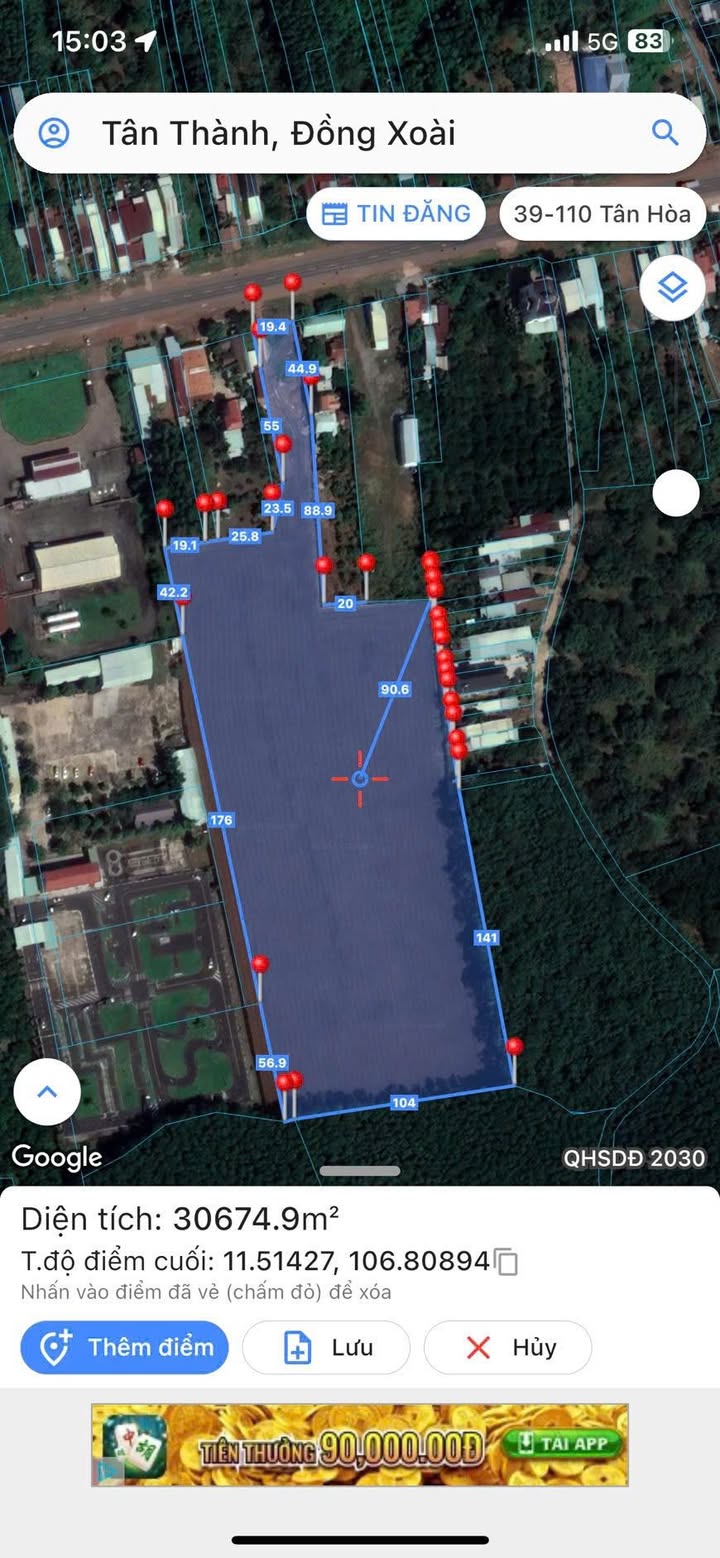Add a point with Thêm điểm
The image size is (720, 1558).
pyautogui.click(x=125, y=1347)
